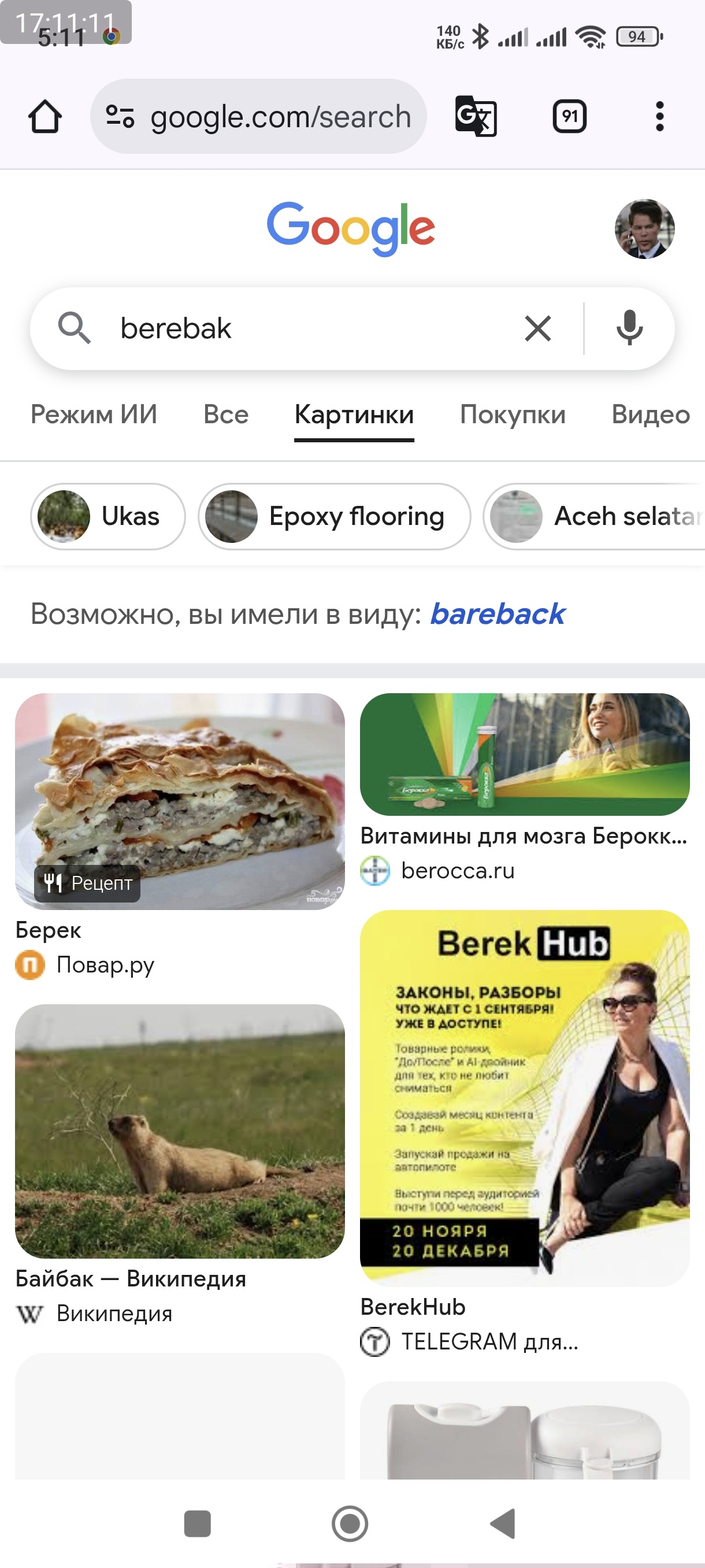Switch to the Видео tab
Screen dimensions: 705x1568
(650, 415)
